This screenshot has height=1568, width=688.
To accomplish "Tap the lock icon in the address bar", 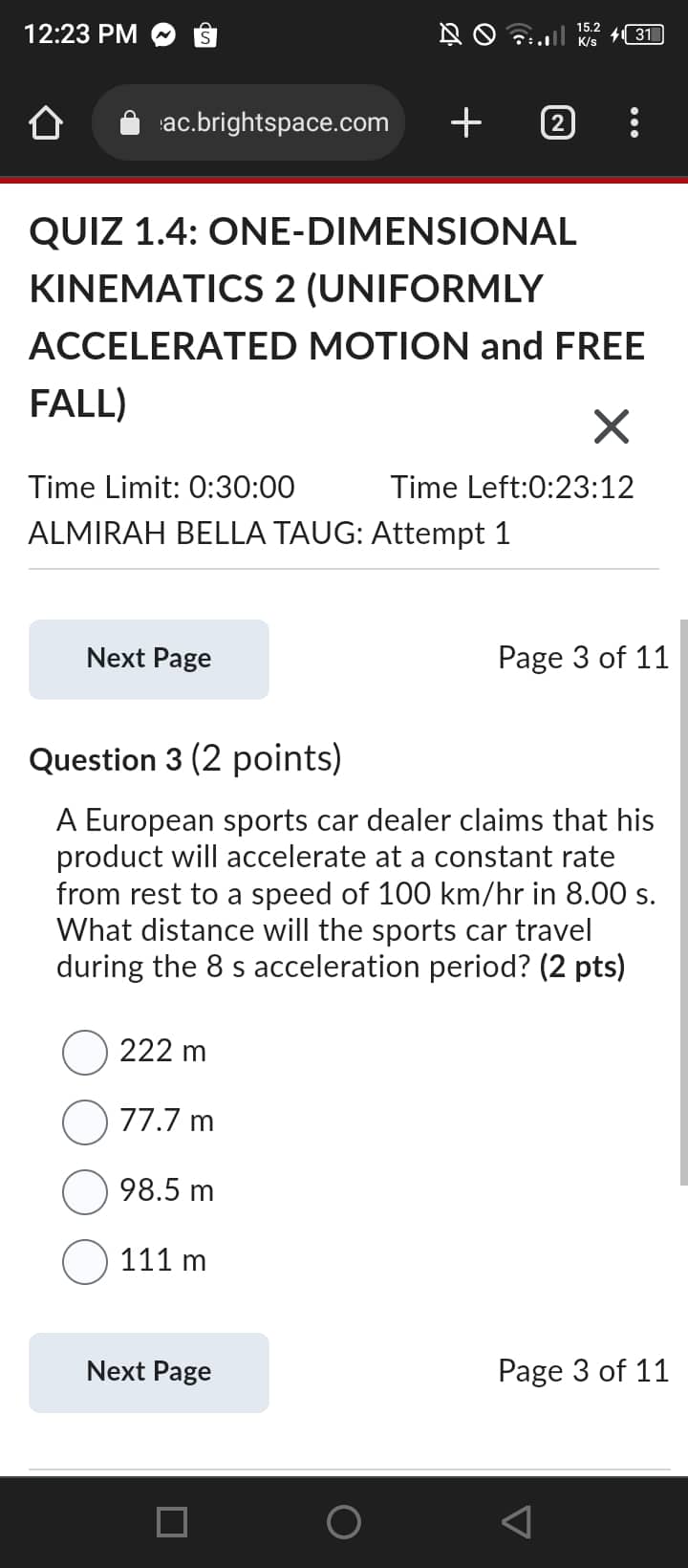I will [129, 121].
